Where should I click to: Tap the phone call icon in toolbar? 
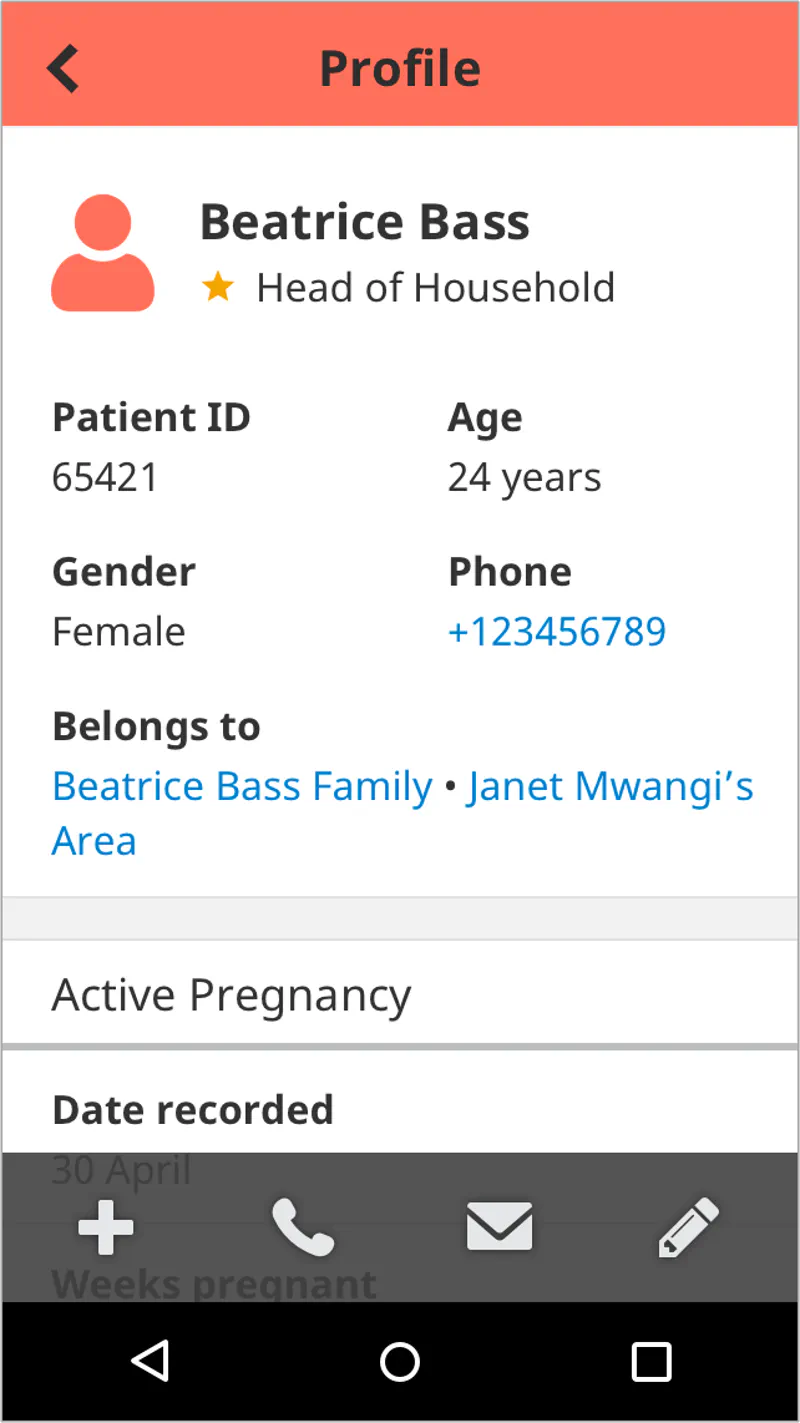303,1228
